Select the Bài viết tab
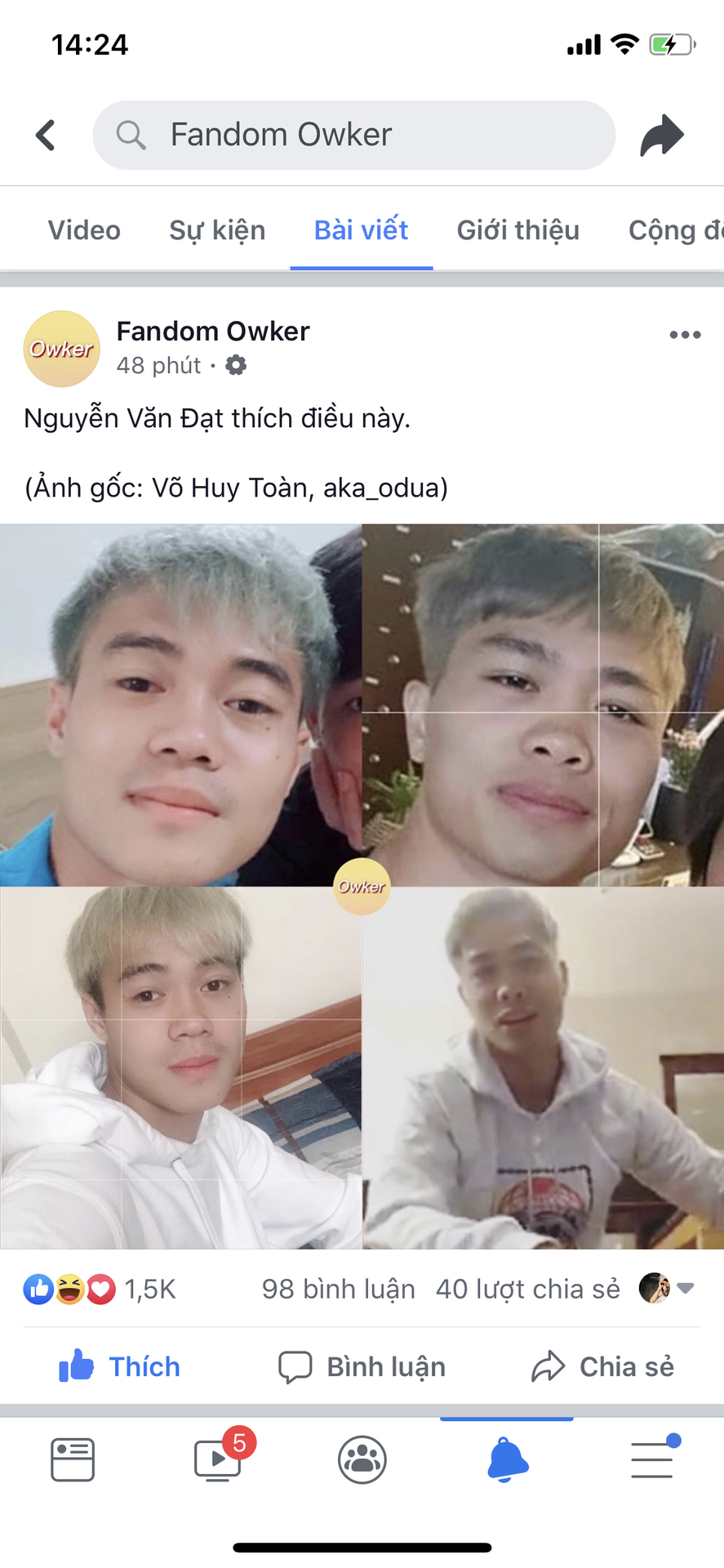This screenshot has width=724, height=1568. (x=361, y=230)
